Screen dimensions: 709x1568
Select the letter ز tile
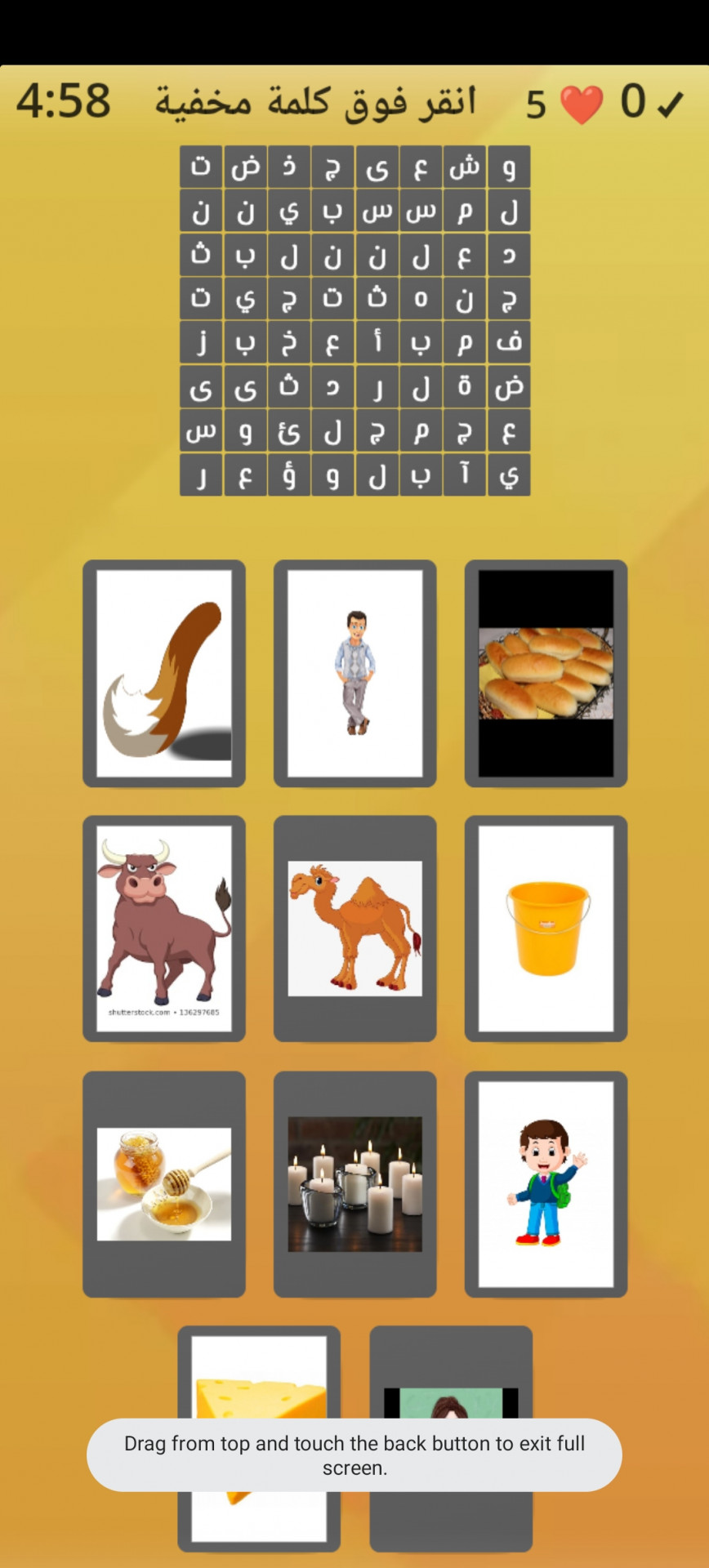201,343
